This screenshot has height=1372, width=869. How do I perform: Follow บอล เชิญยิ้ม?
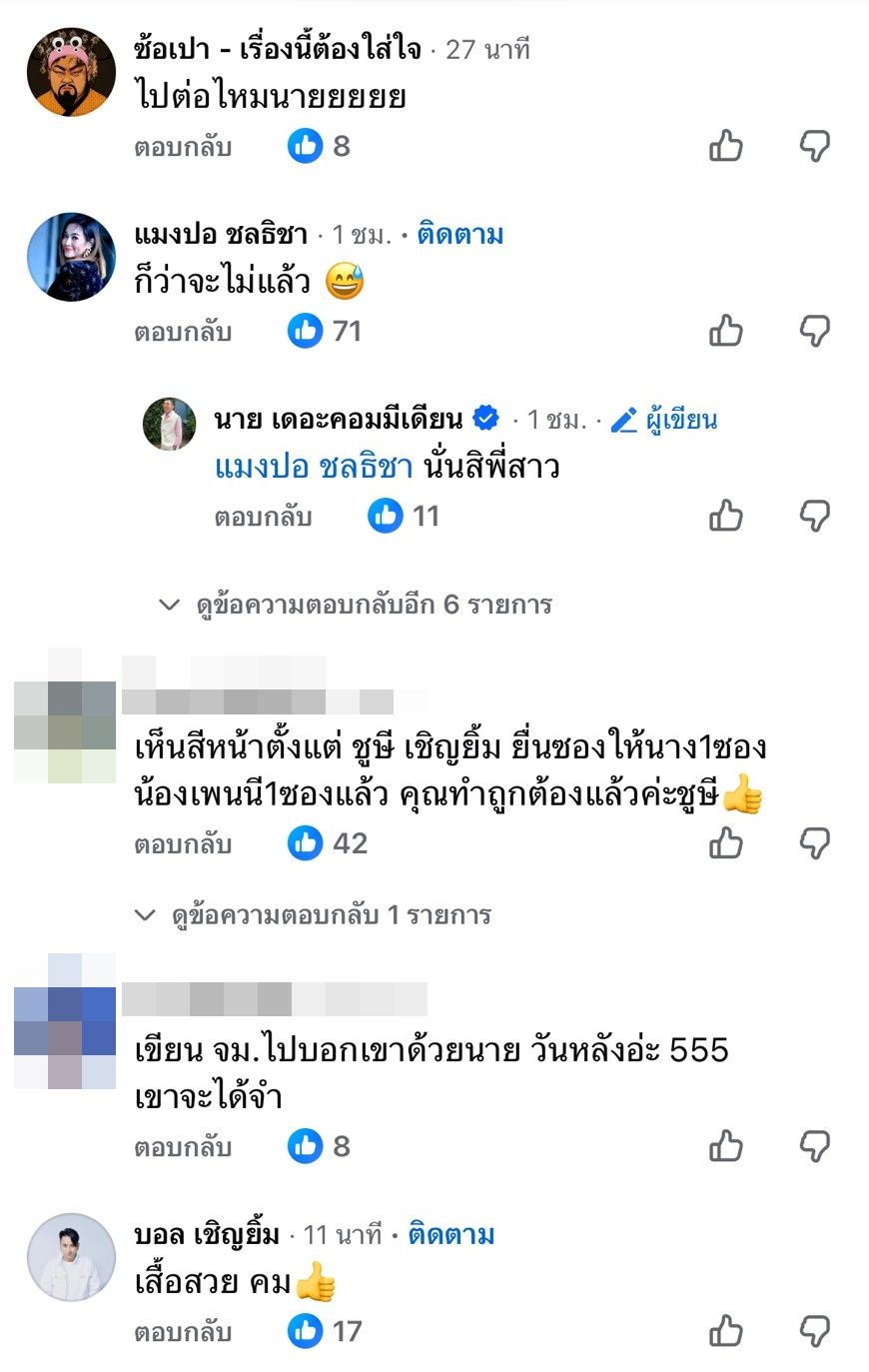[451, 1235]
